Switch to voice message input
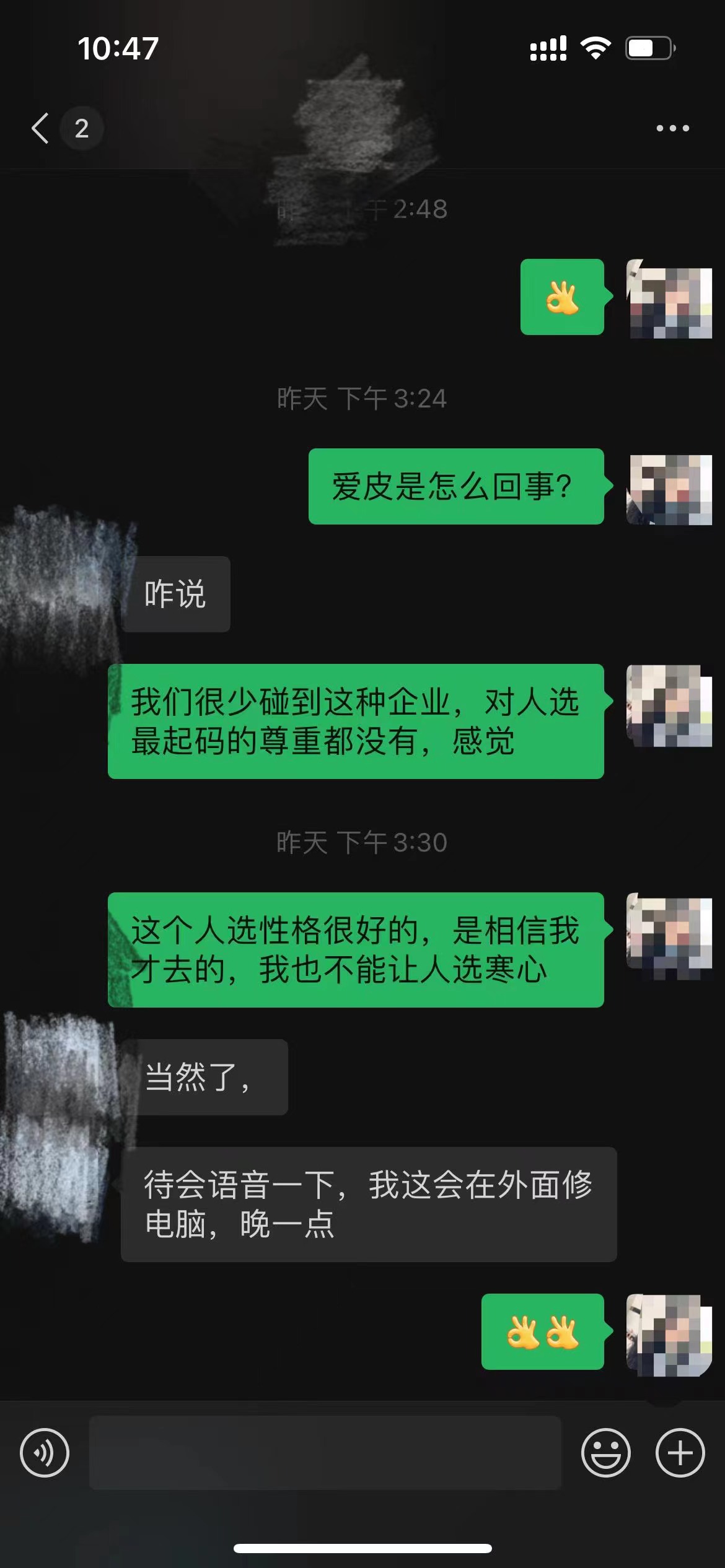The height and width of the screenshot is (1568, 725). [x=45, y=1452]
